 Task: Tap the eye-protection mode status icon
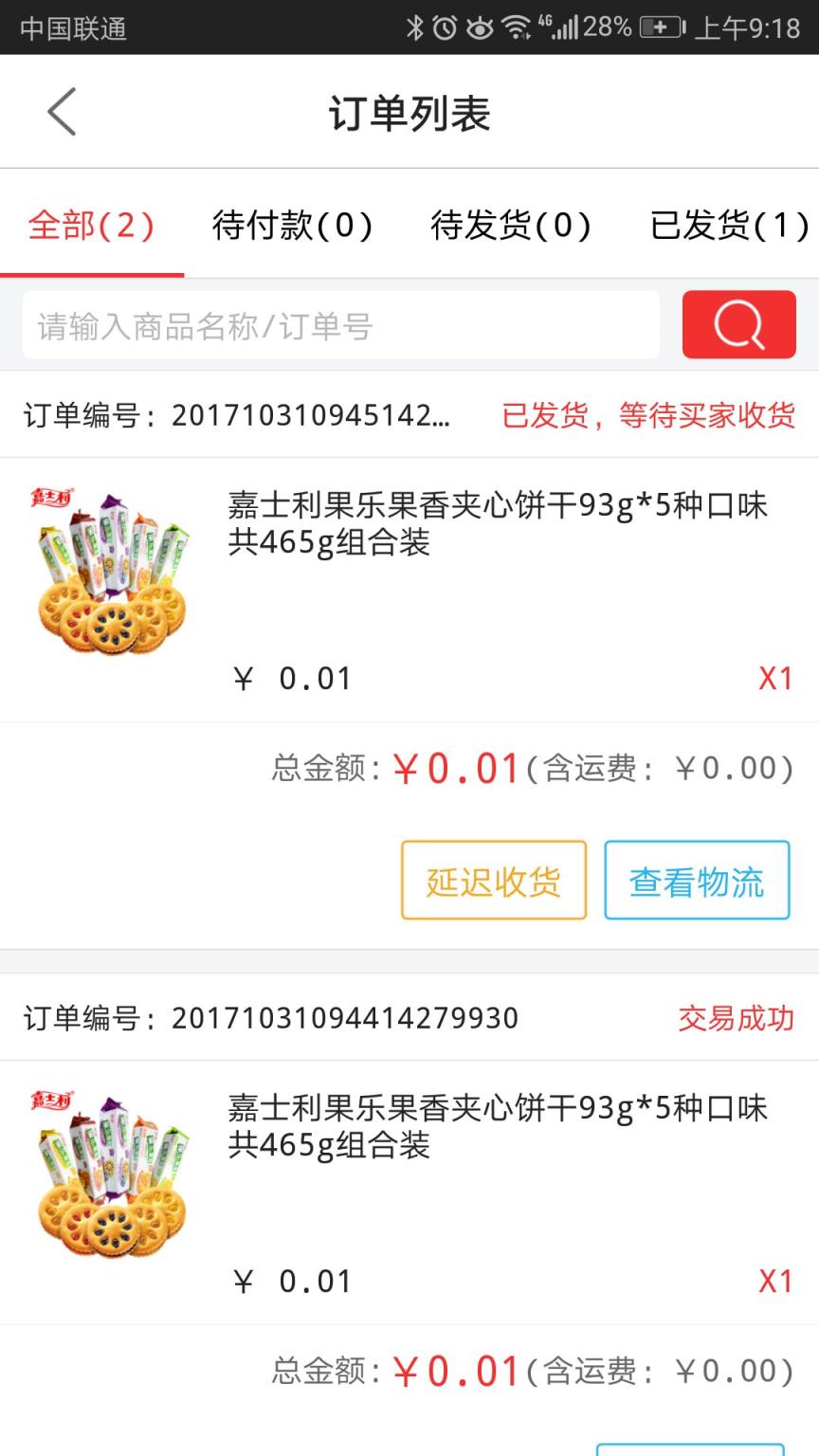click(x=481, y=28)
